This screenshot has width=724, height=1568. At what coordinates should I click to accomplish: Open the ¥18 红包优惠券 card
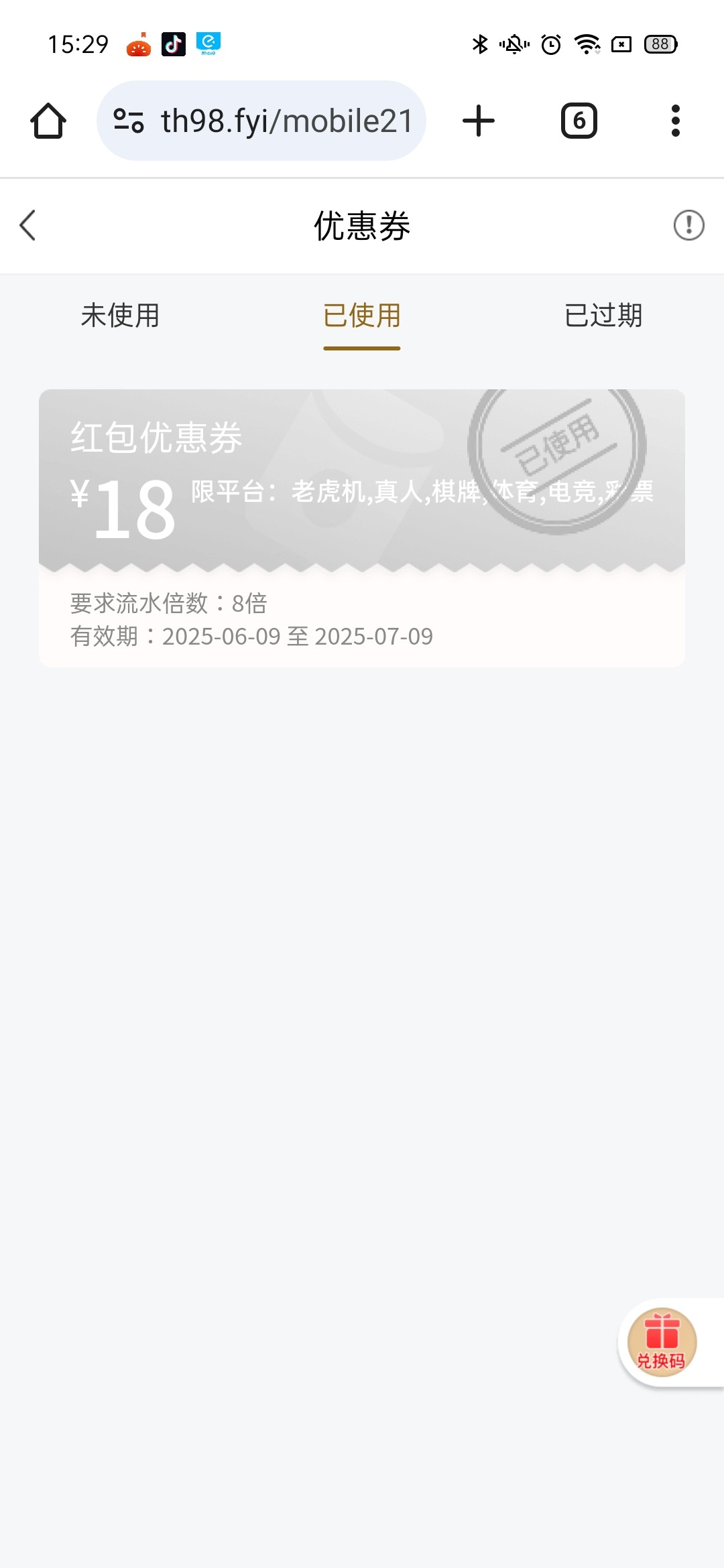[x=362, y=527]
